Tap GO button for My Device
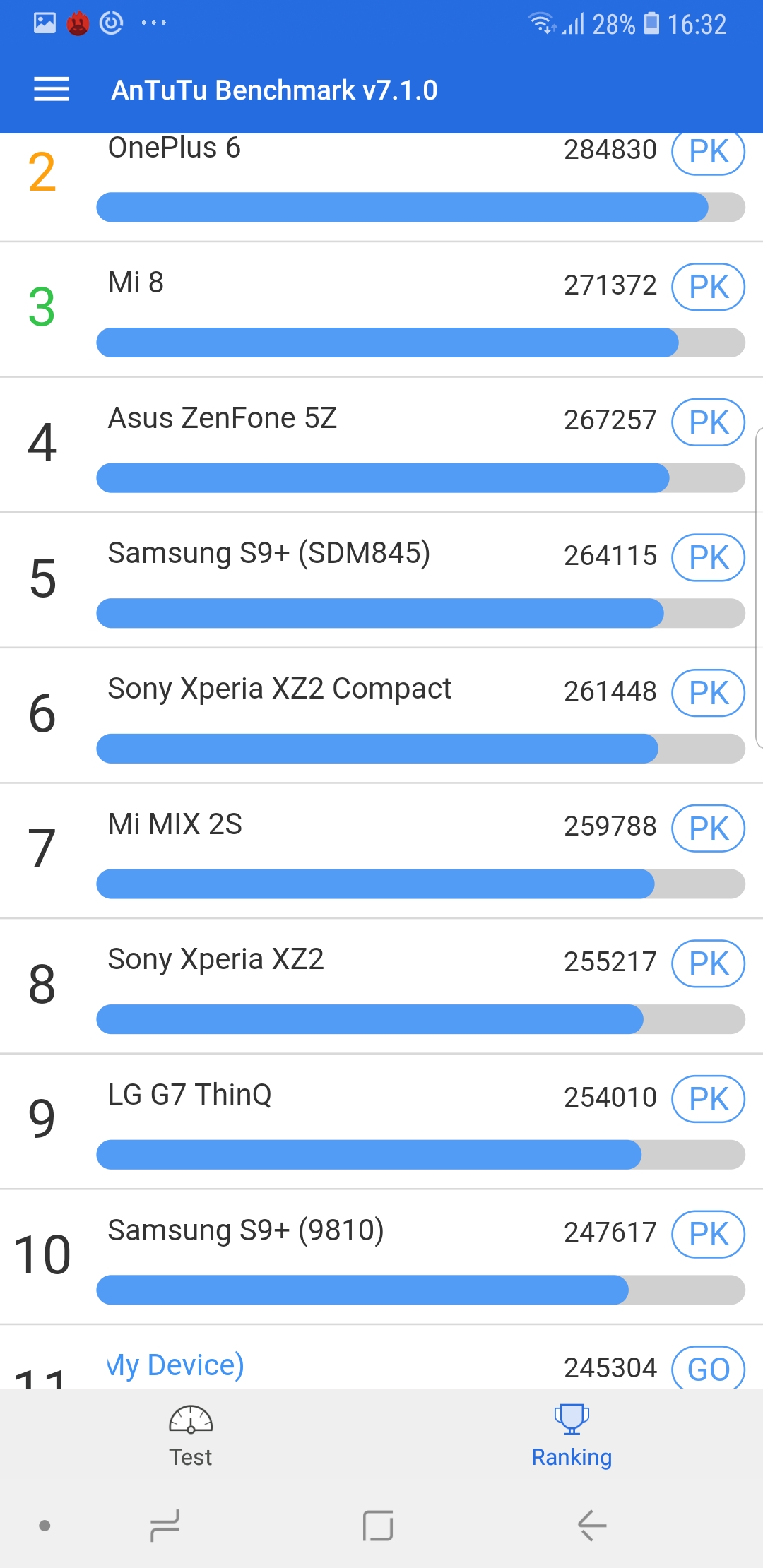The width and height of the screenshot is (763, 1568). pos(708,1367)
